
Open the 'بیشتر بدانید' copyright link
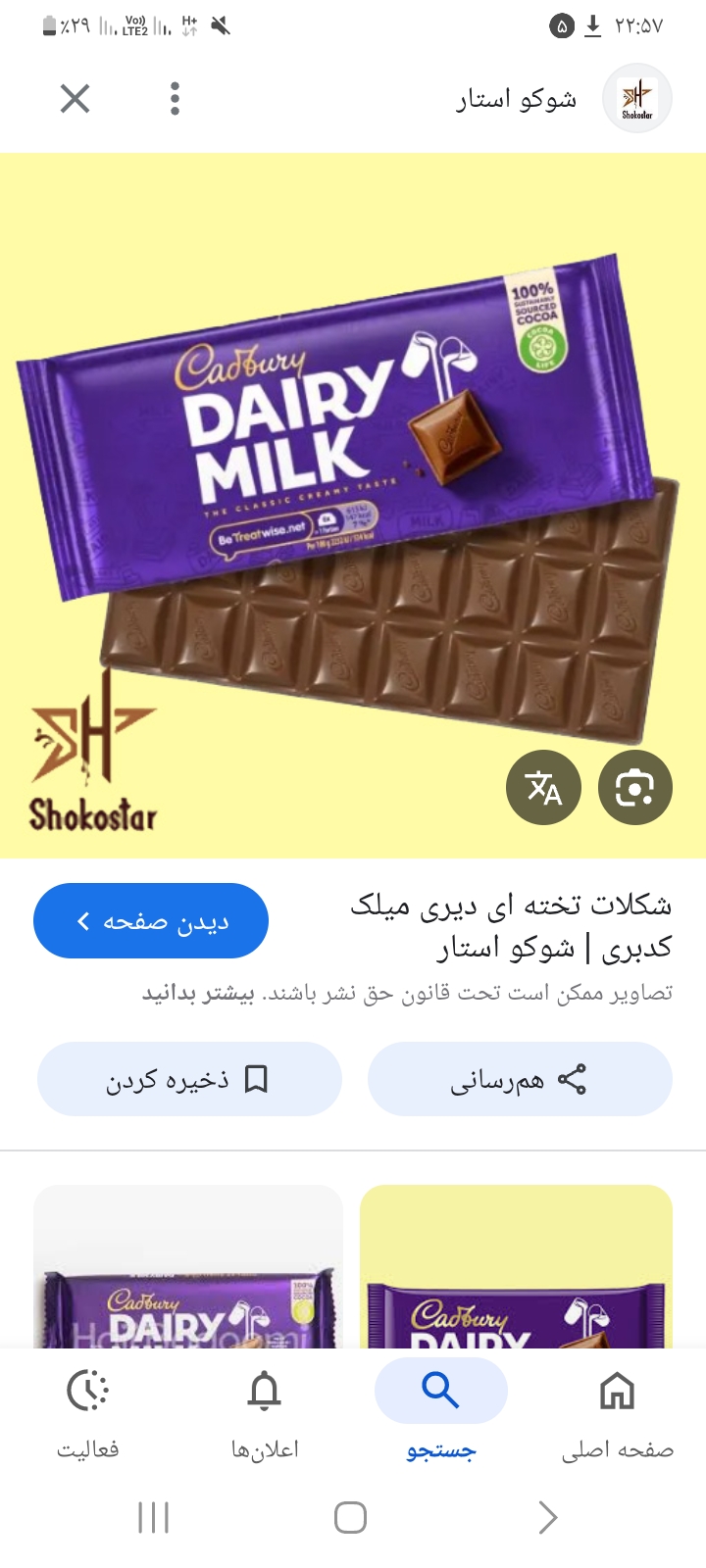pyautogui.click(x=199, y=994)
